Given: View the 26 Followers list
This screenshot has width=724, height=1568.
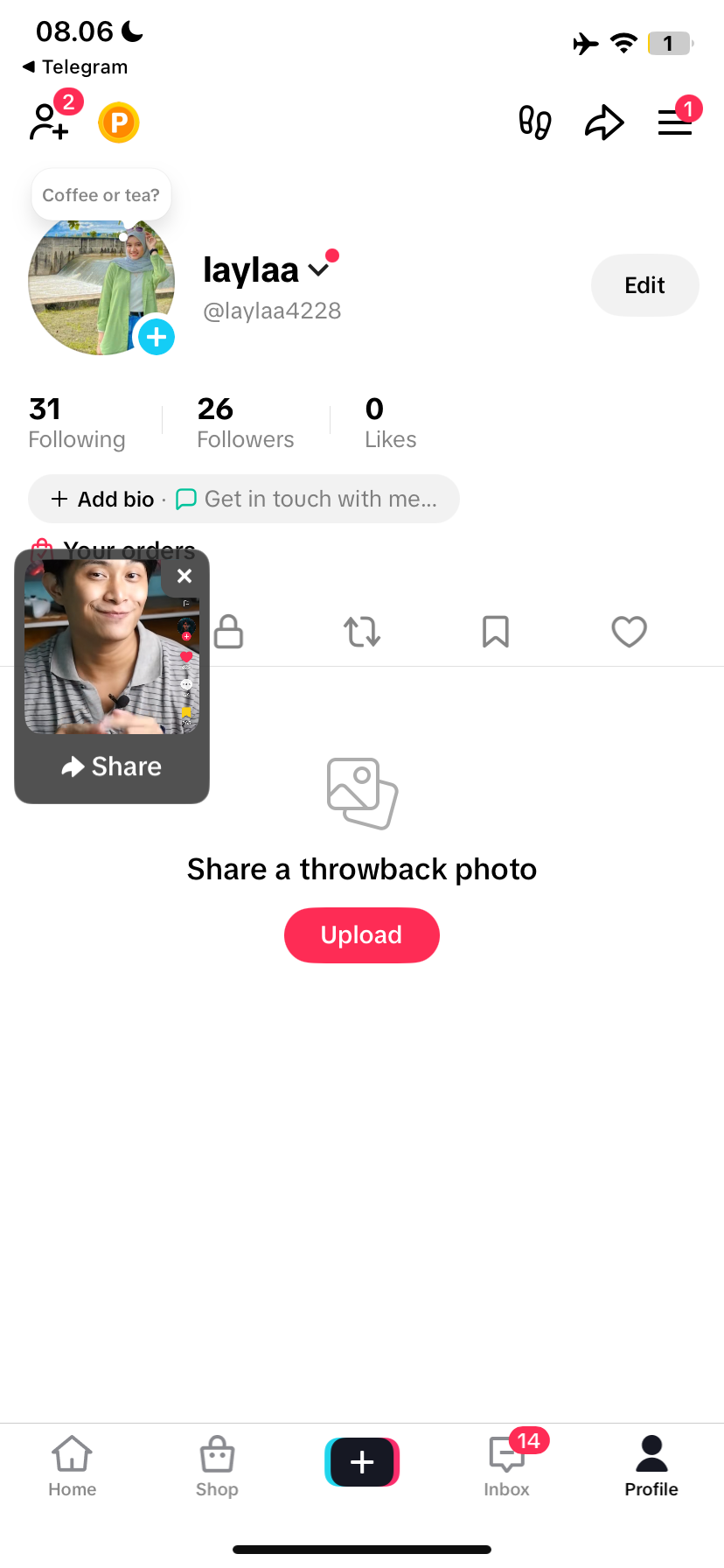Looking at the screenshot, I should point(246,422).
